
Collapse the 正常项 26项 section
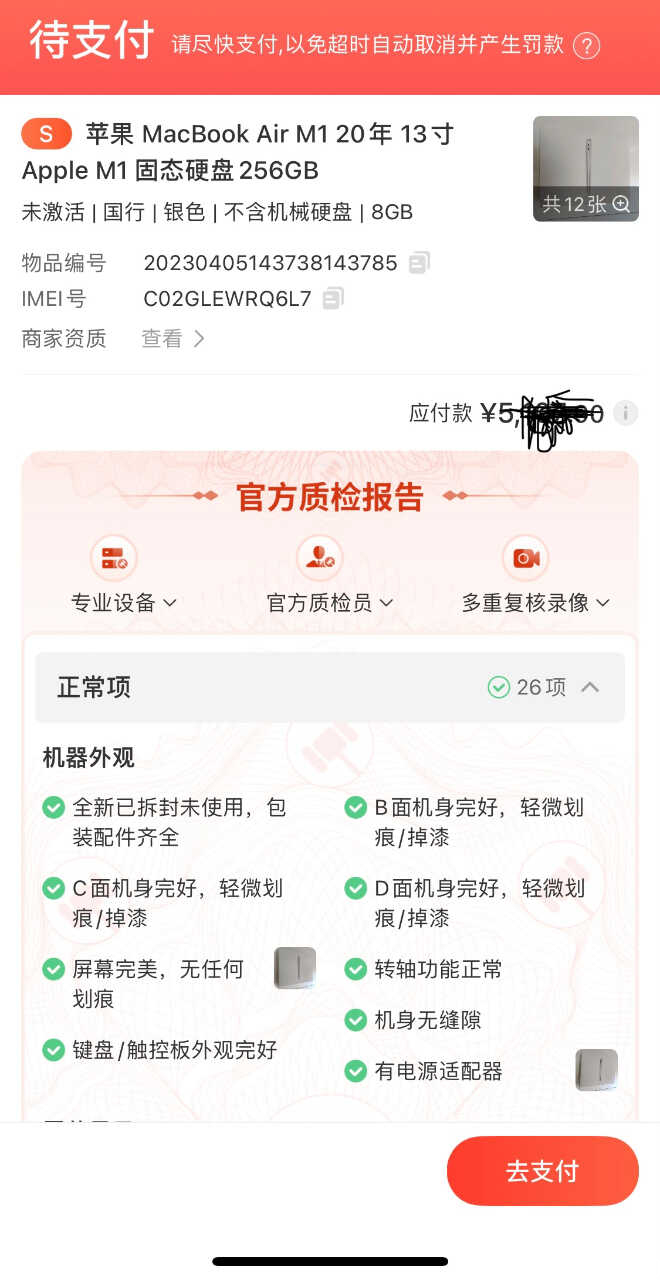click(x=590, y=687)
